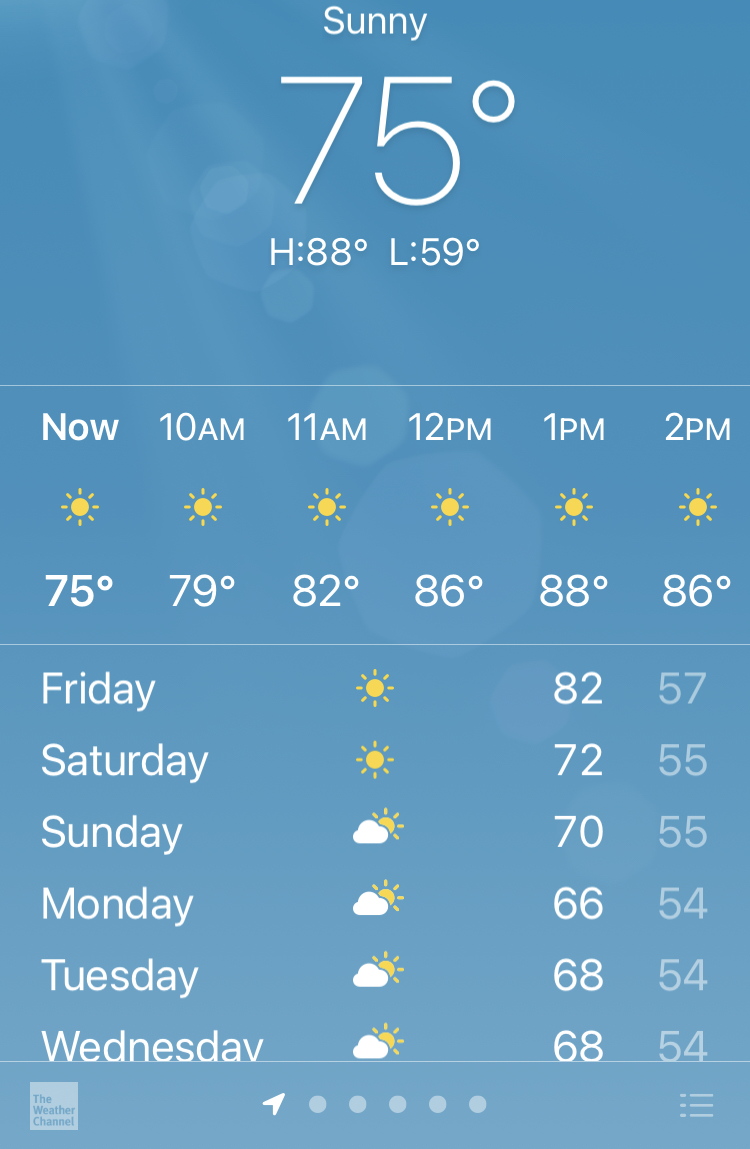Open the city list menu
Screen dimensions: 750x1149
click(696, 1105)
